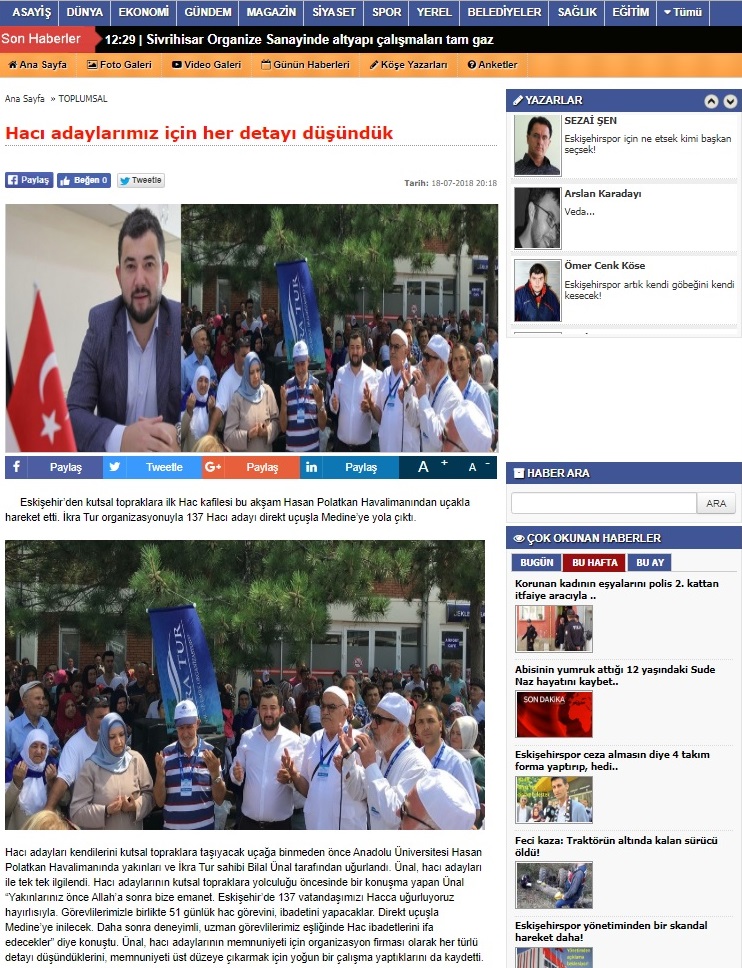Screen dimensions: 742x968
Task: Expand the Tümü dropdown menu
Action: click(x=683, y=13)
